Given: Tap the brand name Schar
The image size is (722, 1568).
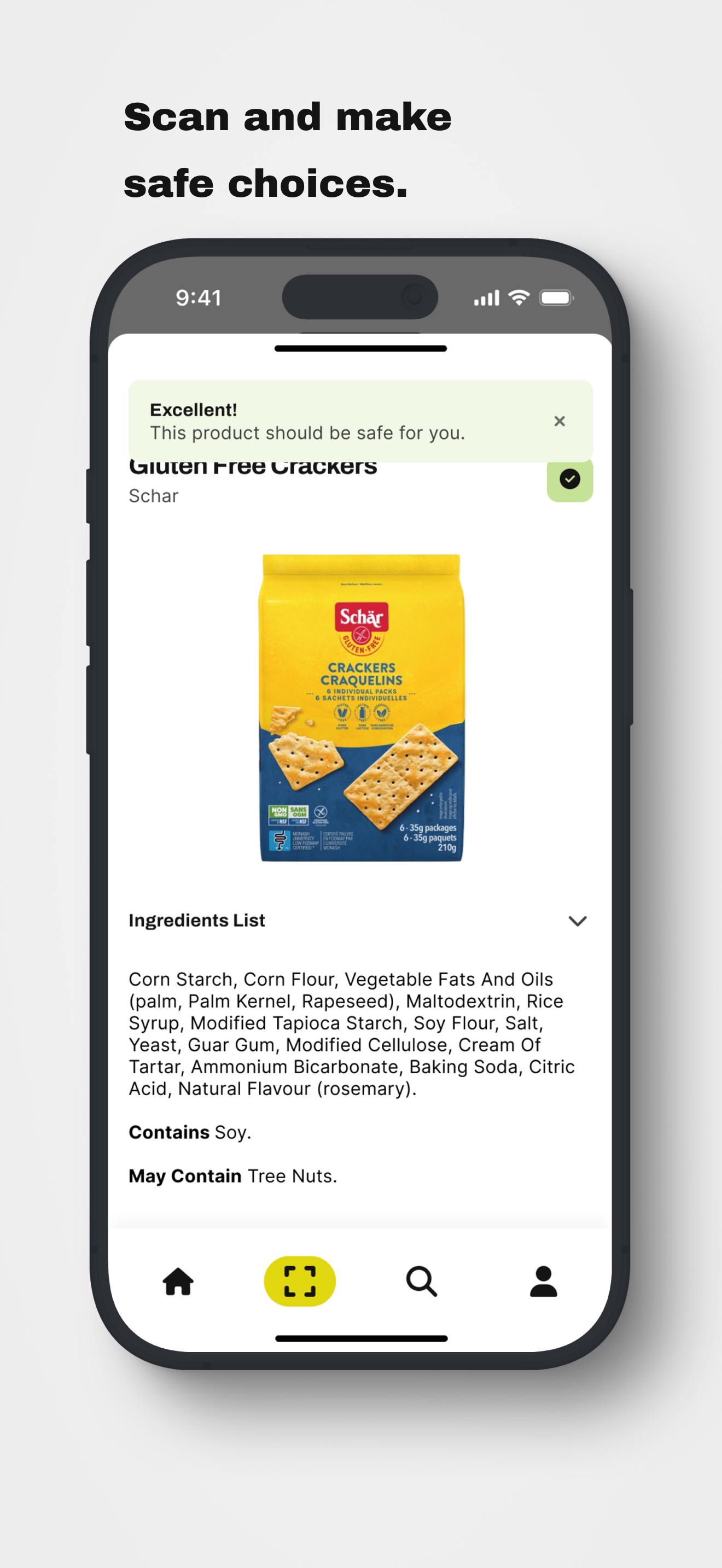Looking at the screenshot, I should (153, 495).
